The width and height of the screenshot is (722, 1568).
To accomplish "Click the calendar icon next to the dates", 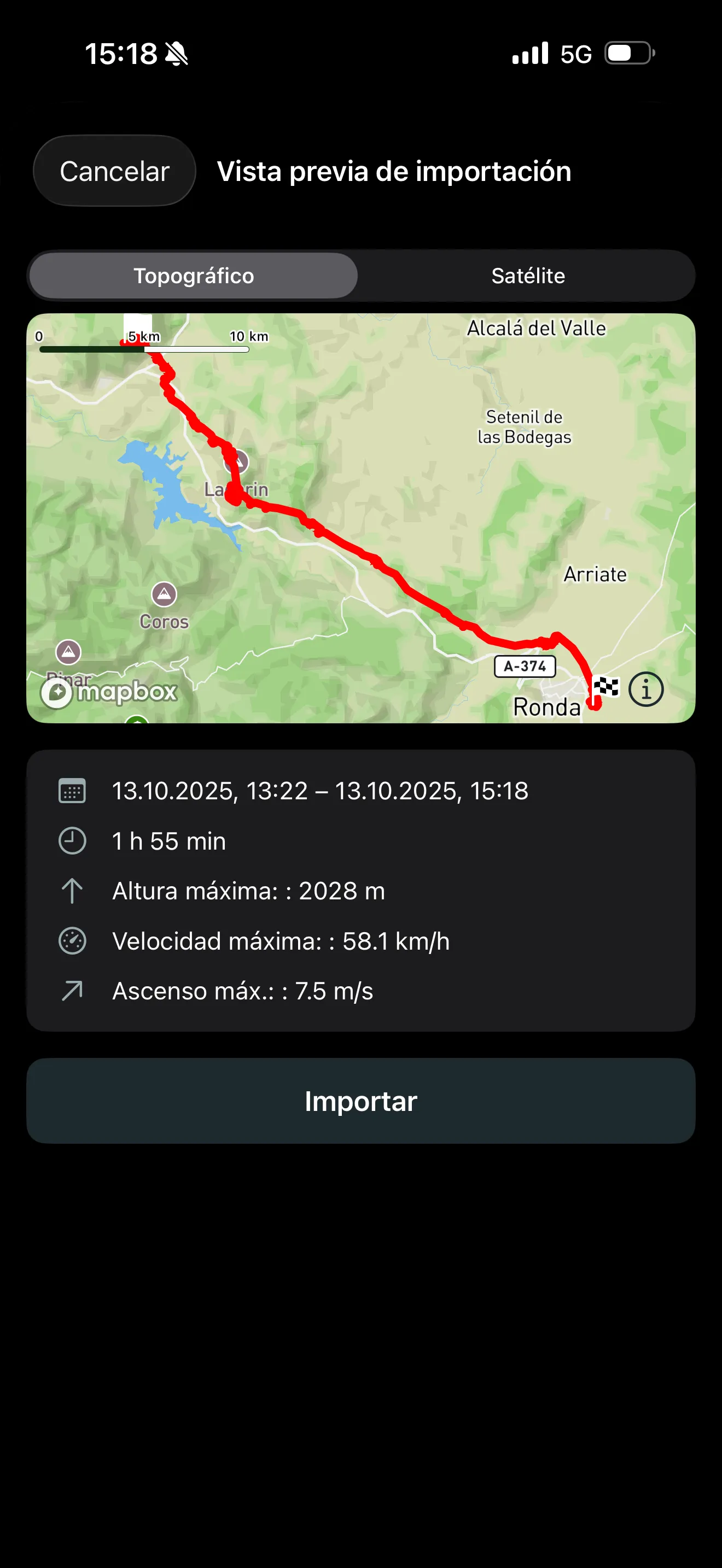I will click(x=72, y=791).
